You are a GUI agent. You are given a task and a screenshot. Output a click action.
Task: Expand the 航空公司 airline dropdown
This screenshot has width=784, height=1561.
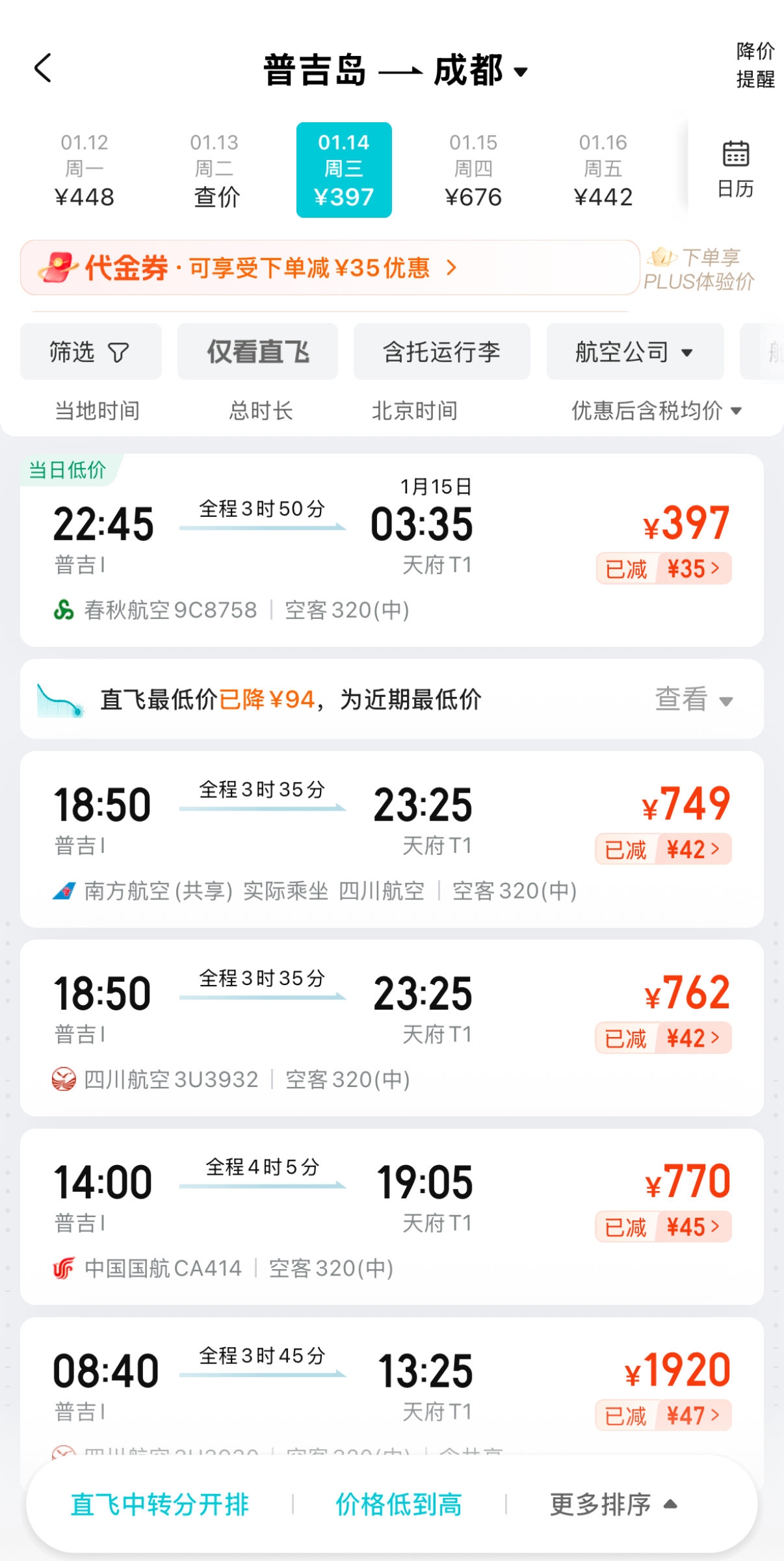(634, 352)
